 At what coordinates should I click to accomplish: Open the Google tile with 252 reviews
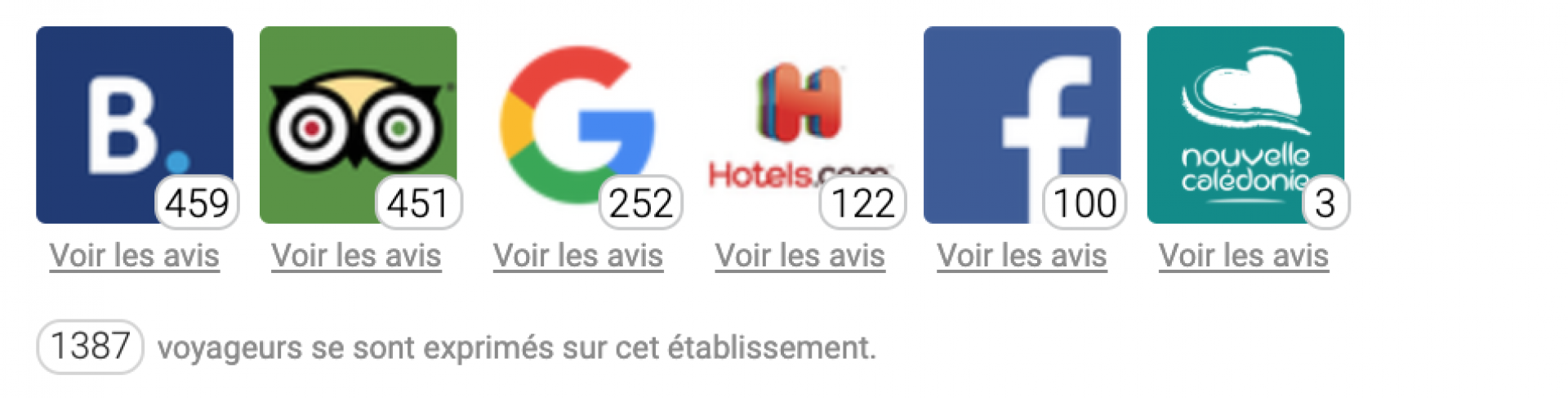578,124
